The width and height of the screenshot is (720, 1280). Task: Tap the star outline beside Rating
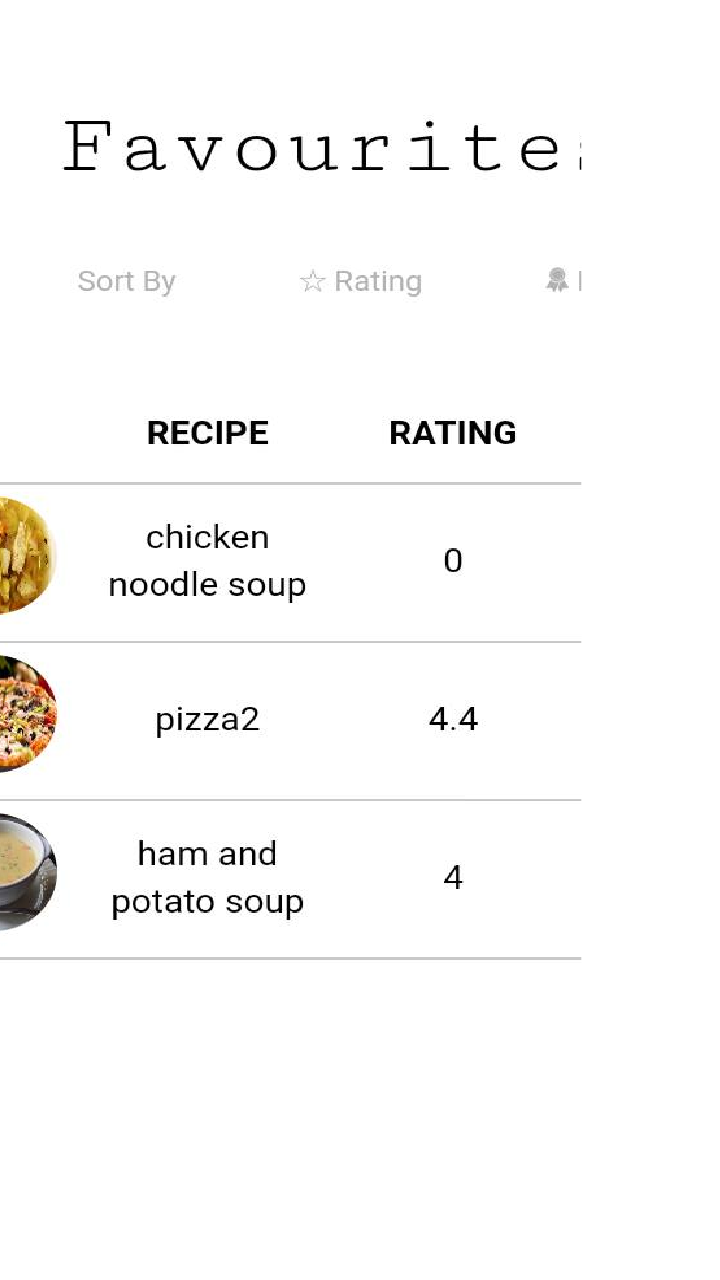(313, 281)
